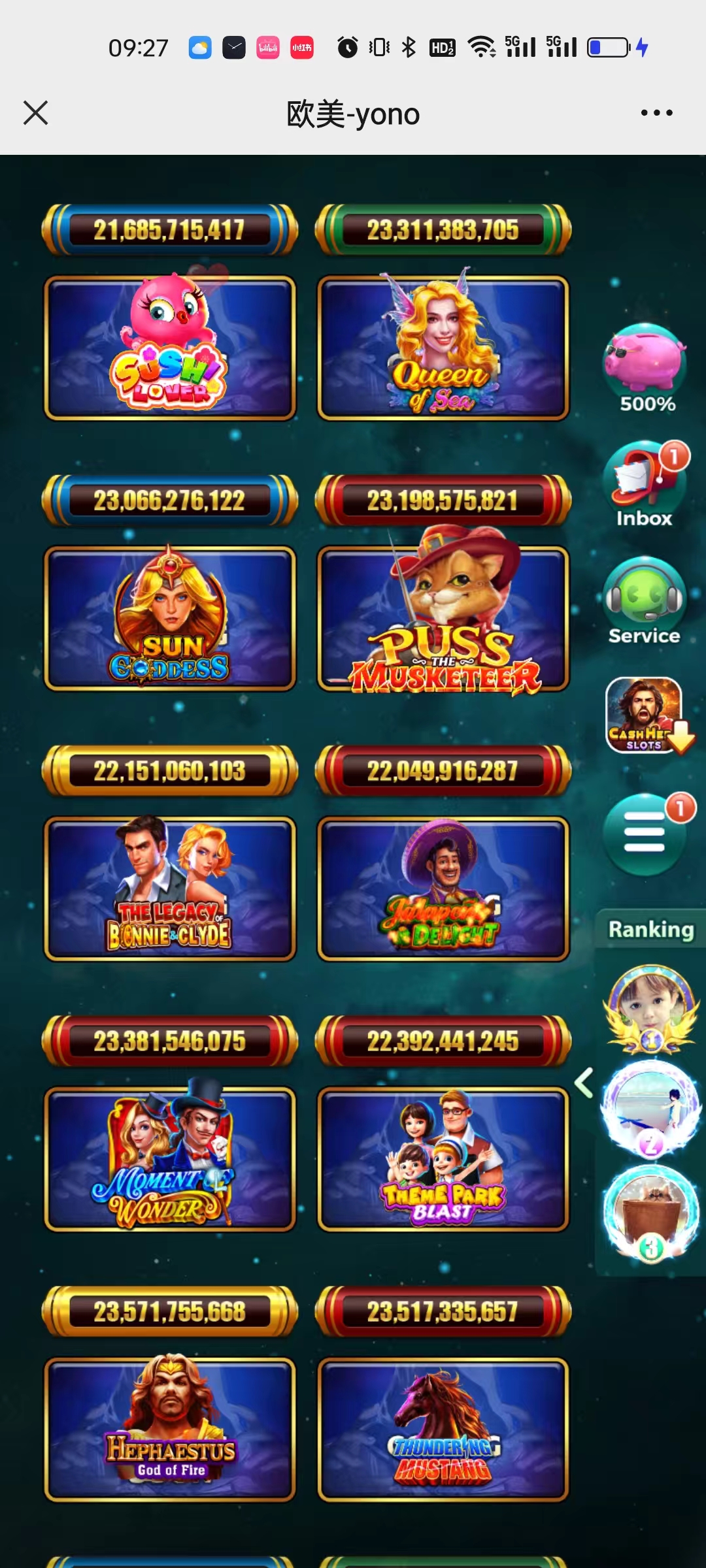The height and width of the screenshot is (1568, 706).
Task: Open the Thundering Mustang game
Action: coord(443,1429)
